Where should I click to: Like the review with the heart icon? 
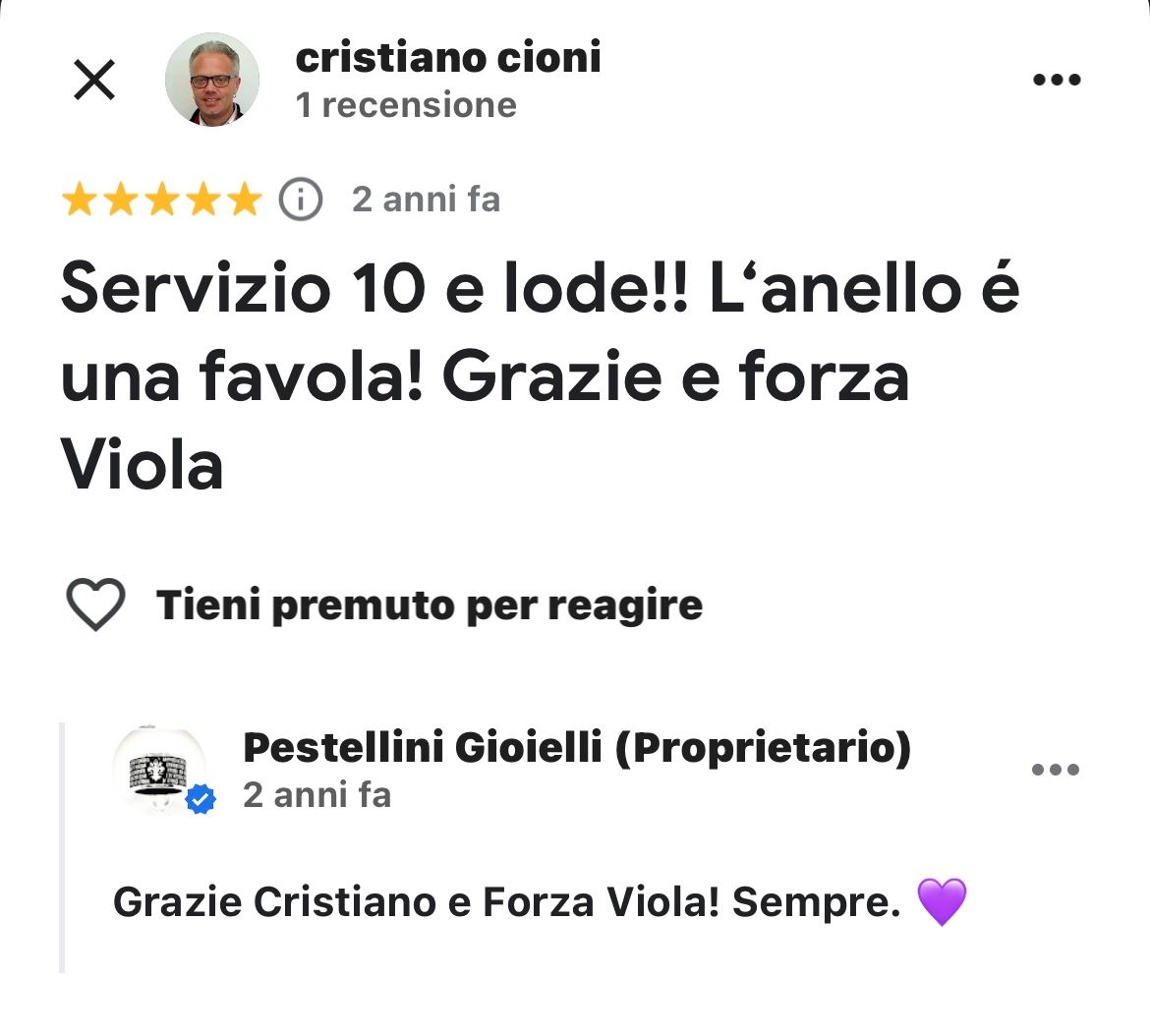coord(94,604)
